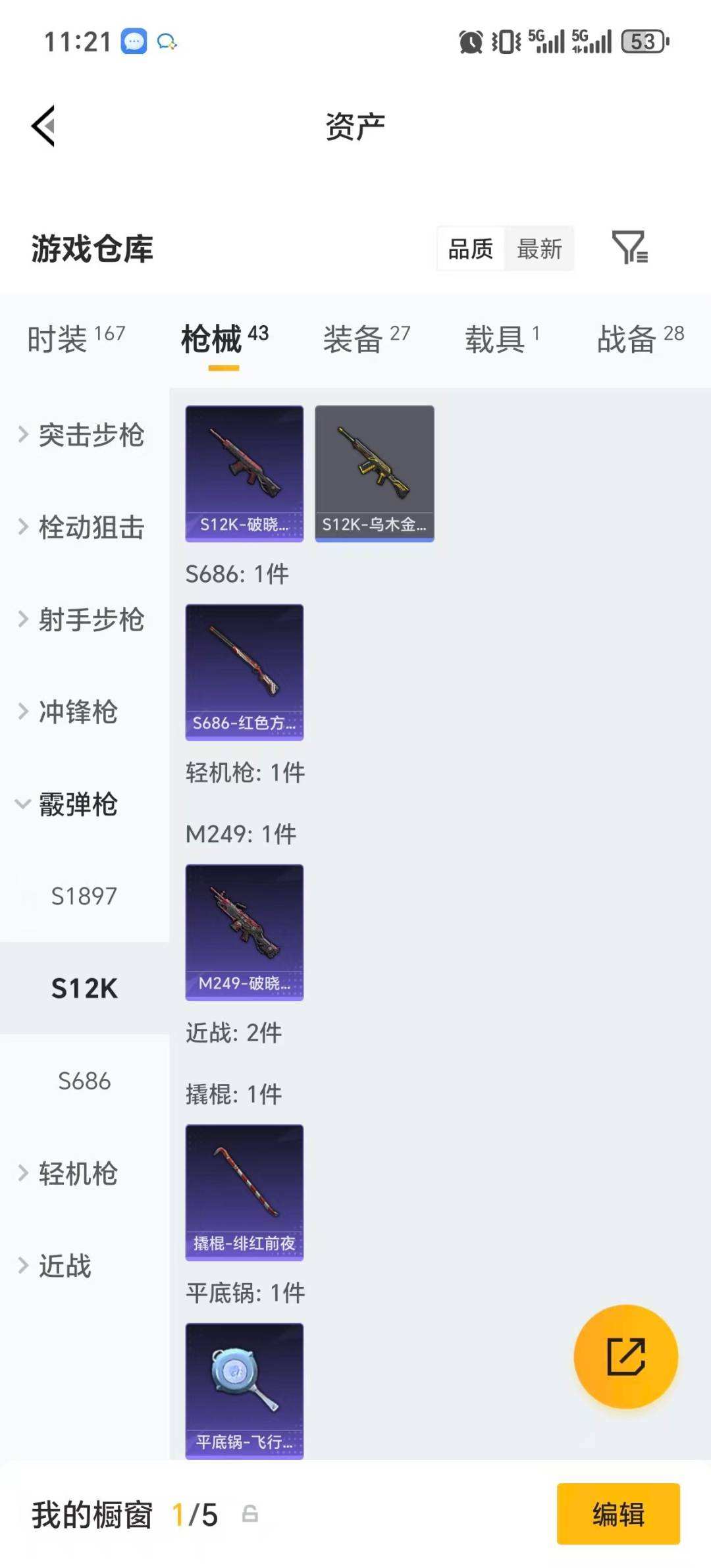
Task: Select S686 in the sidebar
Action: [84, 1081]
